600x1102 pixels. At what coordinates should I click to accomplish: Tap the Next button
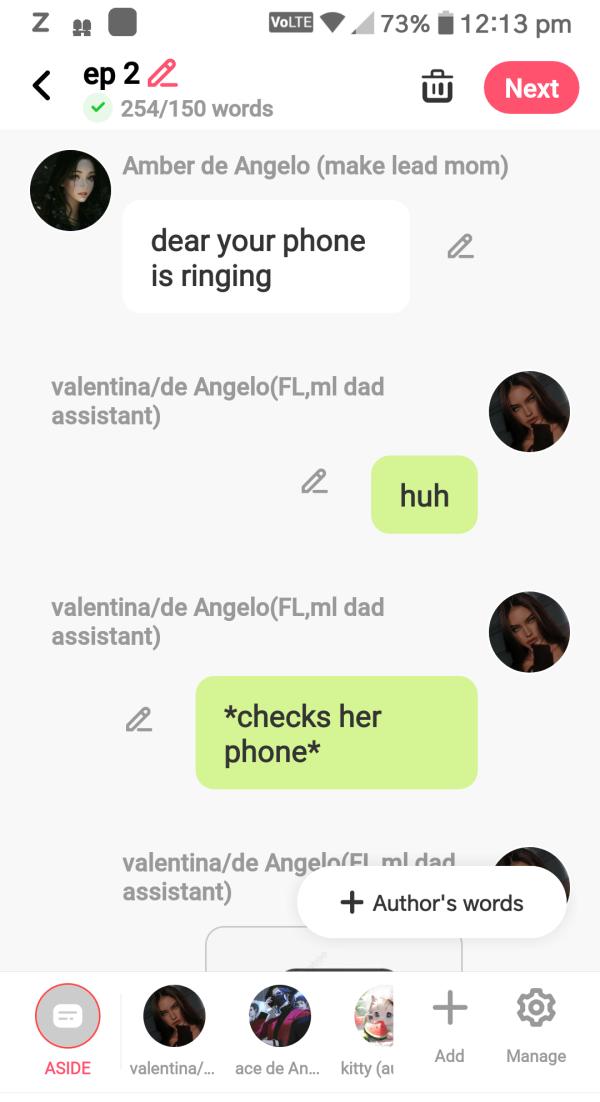click(x=531, y=88)
